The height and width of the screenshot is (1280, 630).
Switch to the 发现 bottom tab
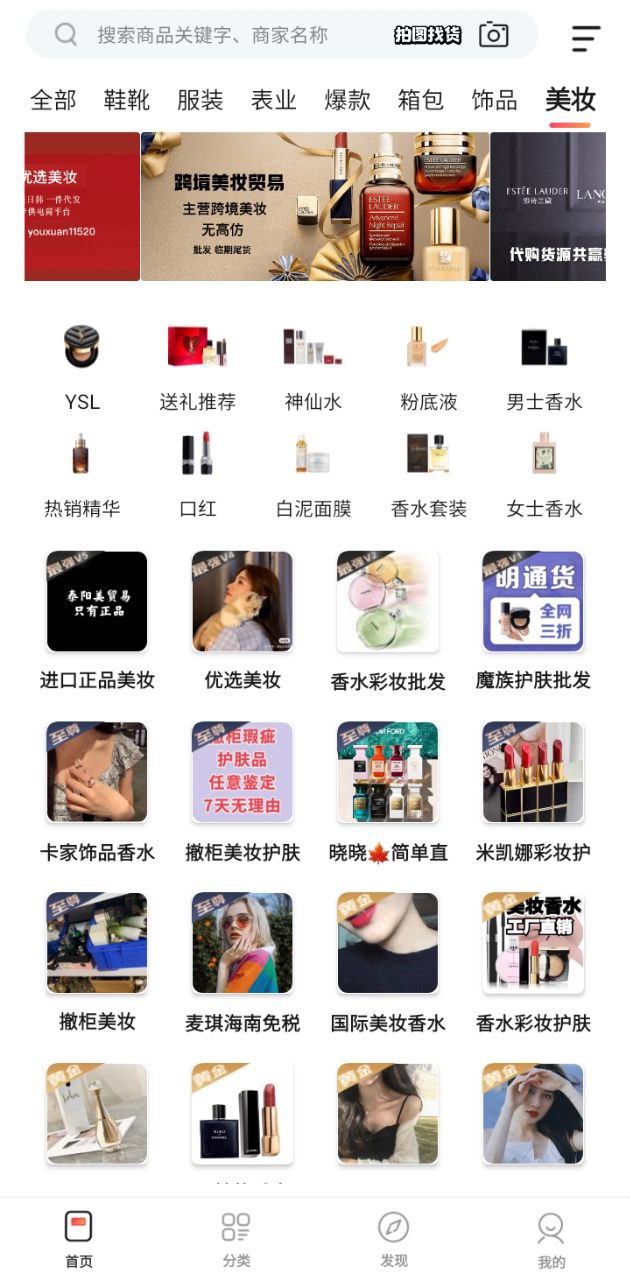pos(394,1239)
